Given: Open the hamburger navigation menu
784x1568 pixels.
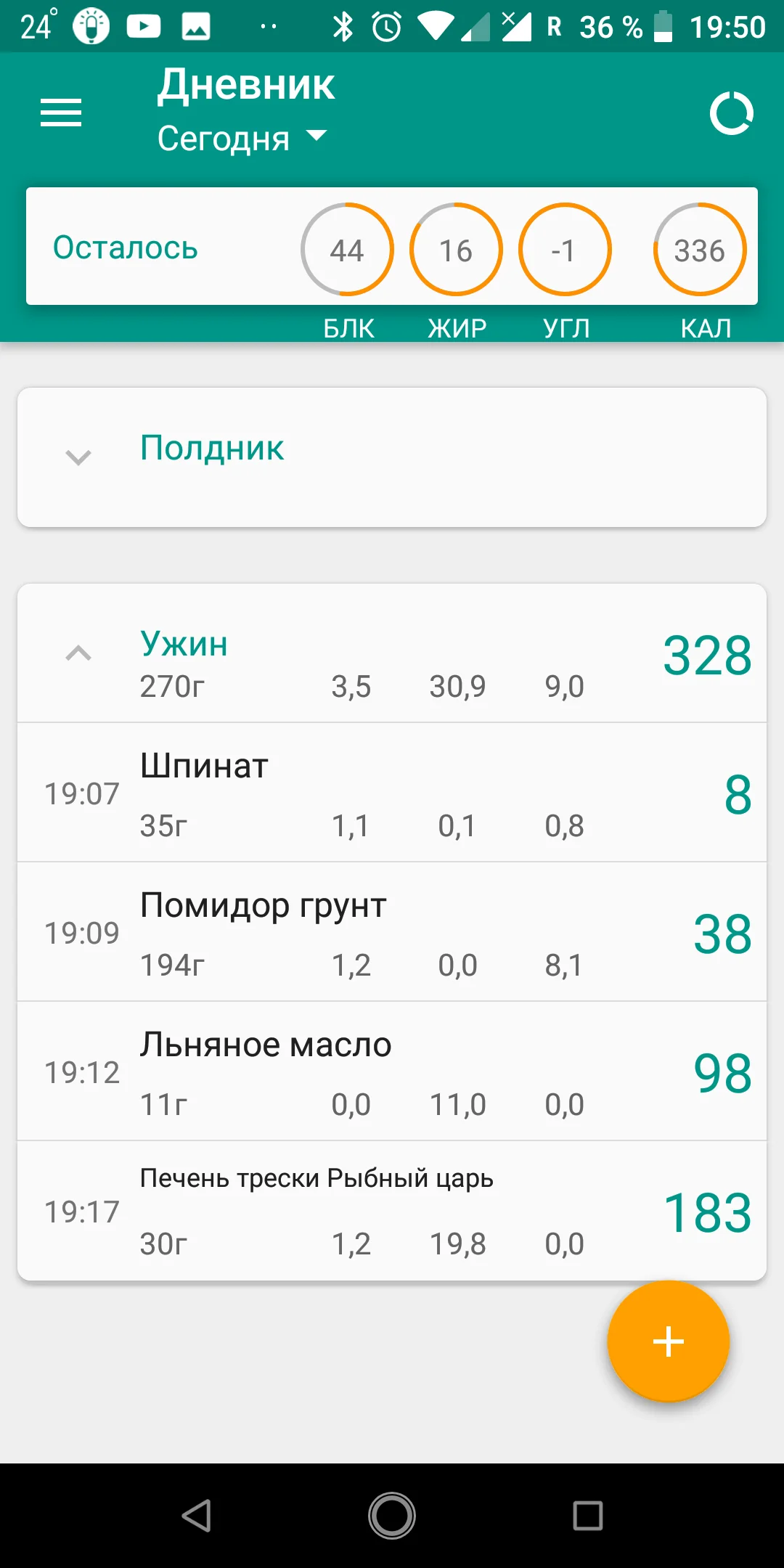Looking at the screenshot, I should 61,113.
